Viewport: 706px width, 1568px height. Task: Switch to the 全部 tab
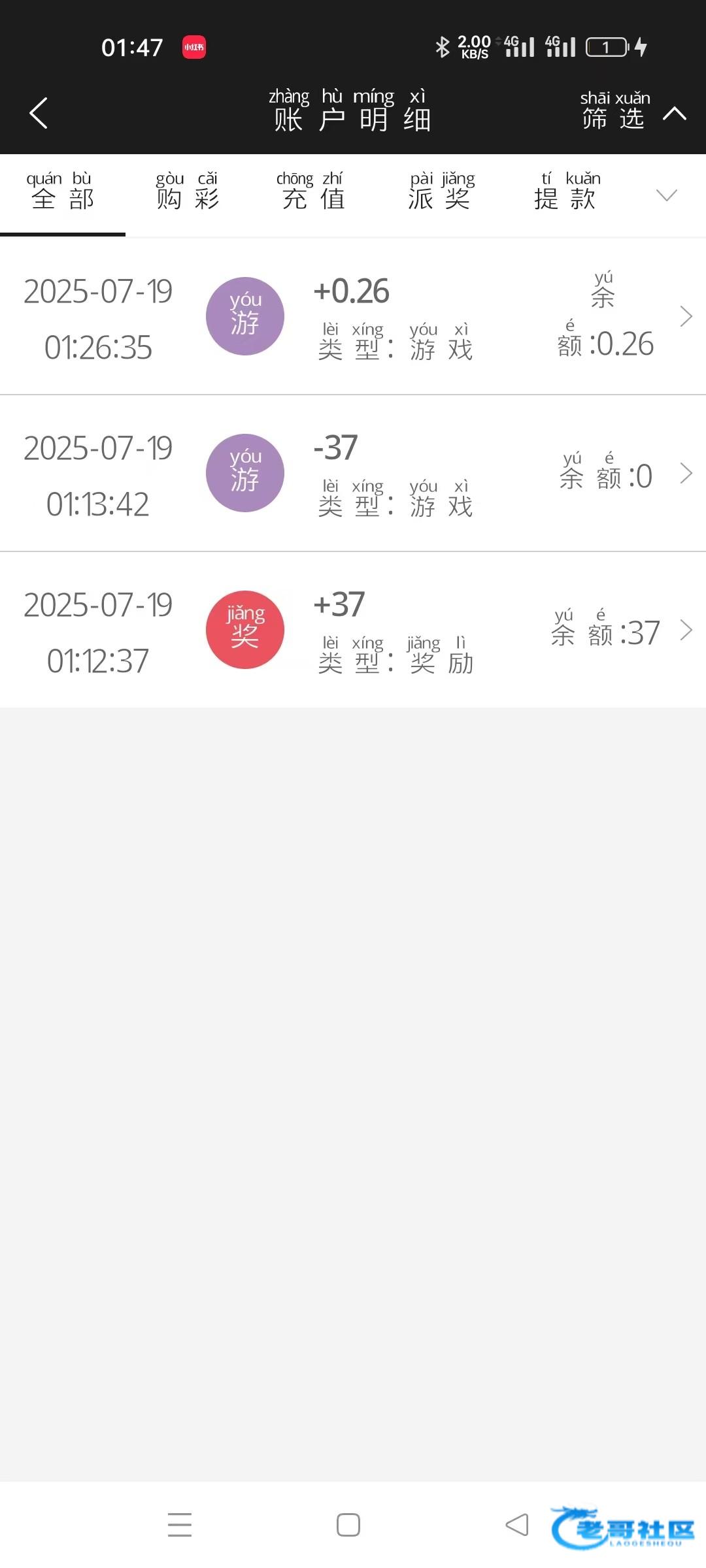pos(63,194)
